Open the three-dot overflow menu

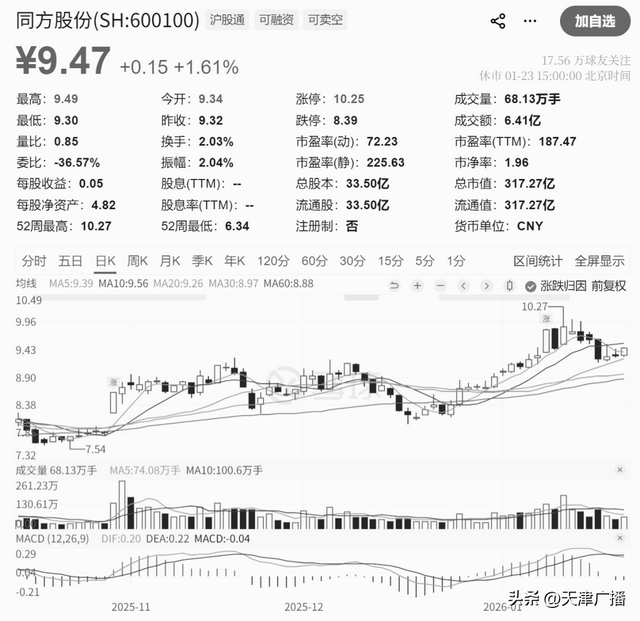(x=531, y=21)
